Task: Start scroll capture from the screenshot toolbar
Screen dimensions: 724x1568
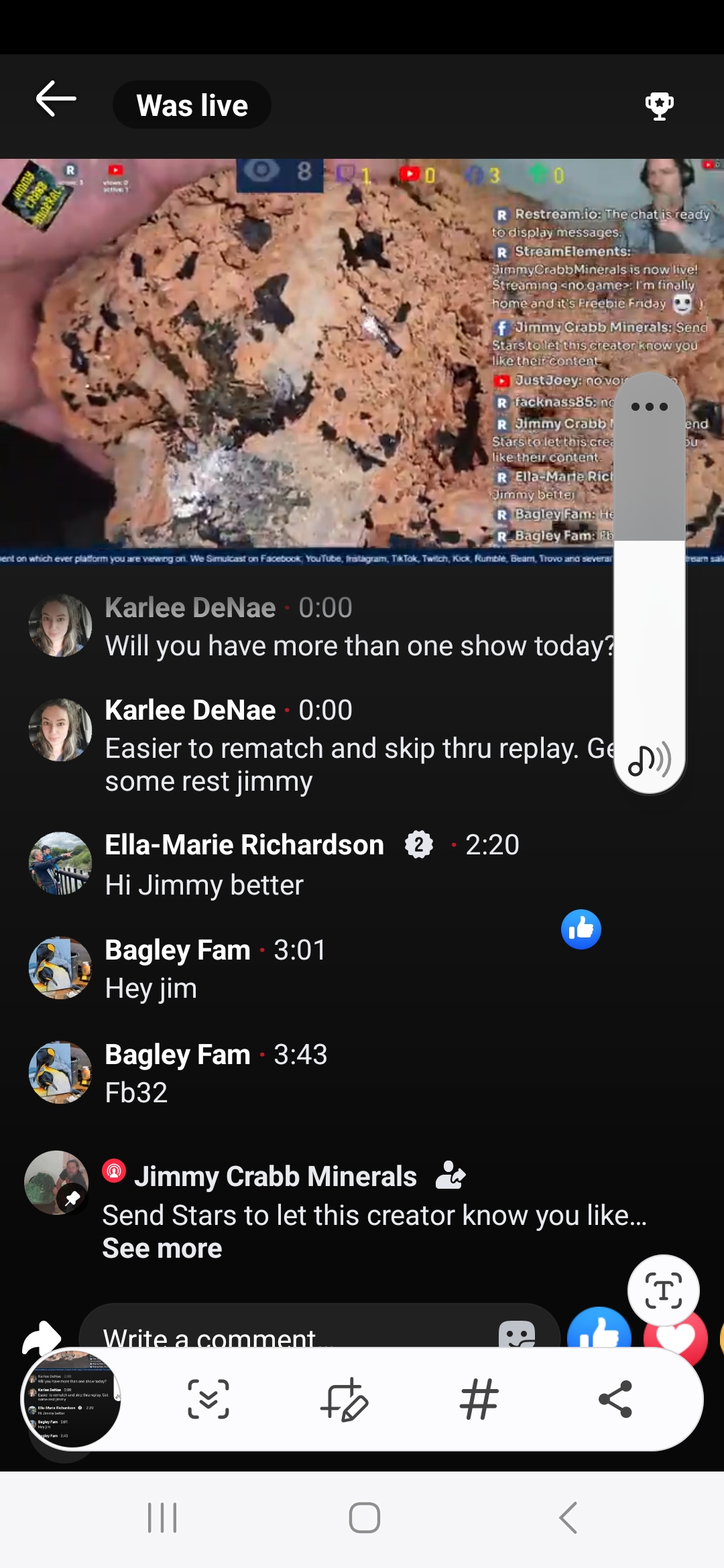Action: 208,1399
